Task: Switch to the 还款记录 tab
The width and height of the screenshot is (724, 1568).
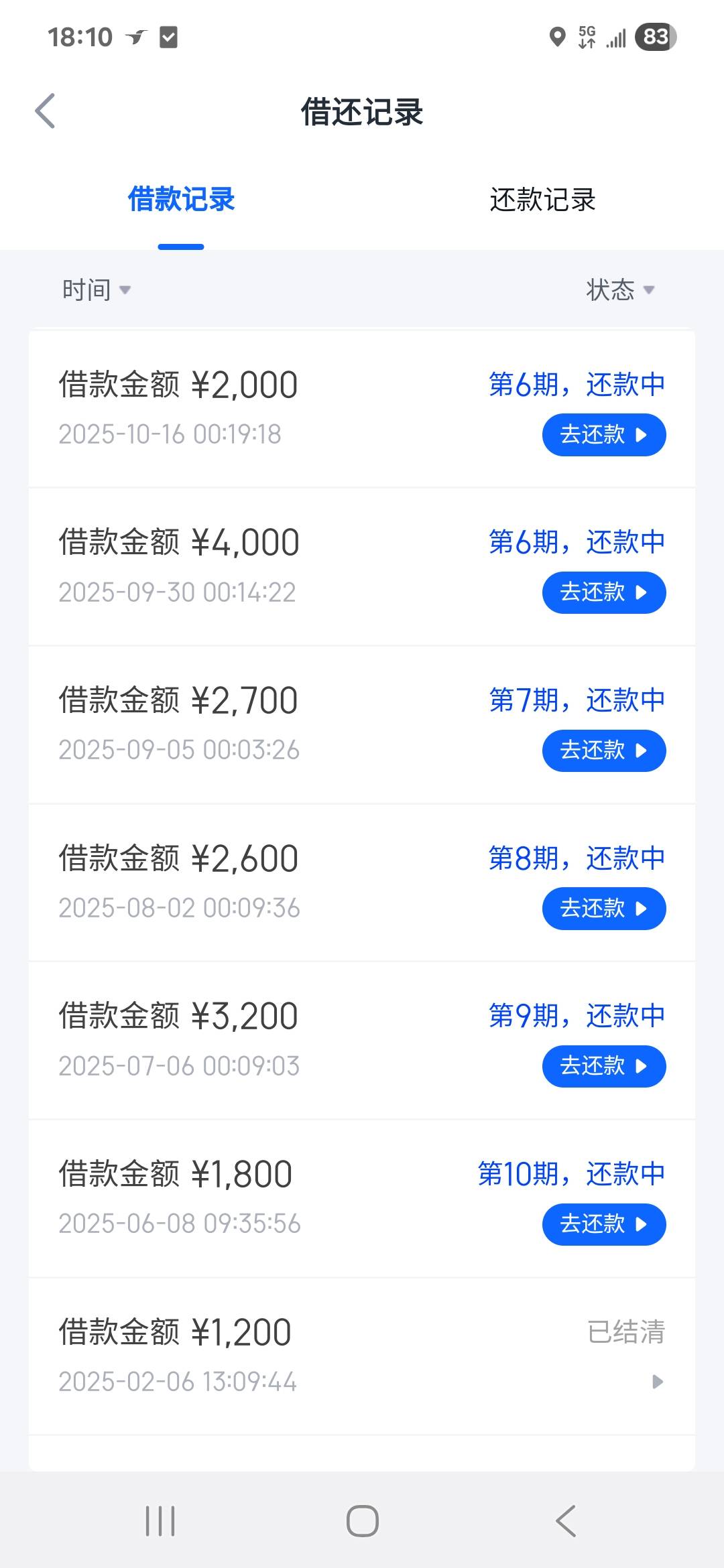Action: [542, 200]
